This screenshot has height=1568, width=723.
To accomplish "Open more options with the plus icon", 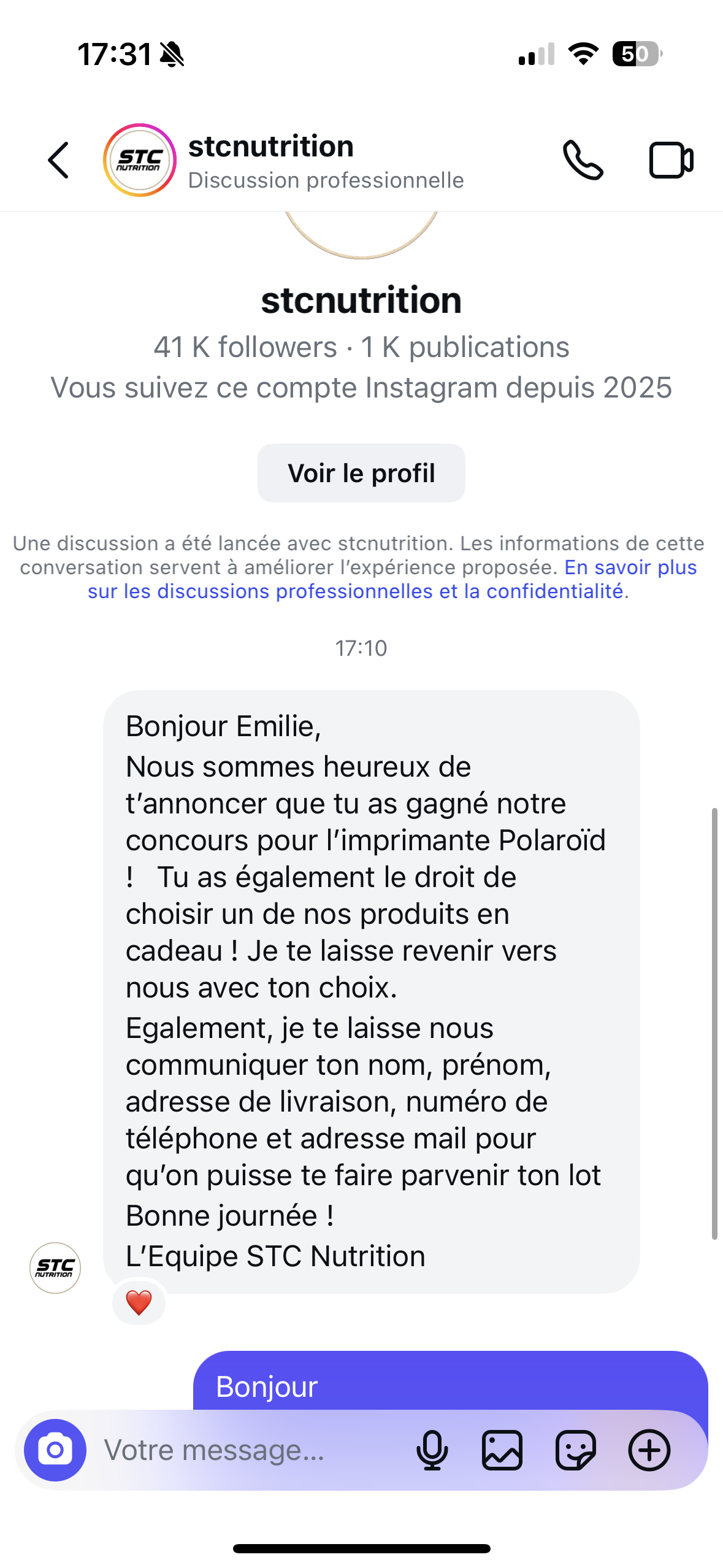I will coord(649,1450).
